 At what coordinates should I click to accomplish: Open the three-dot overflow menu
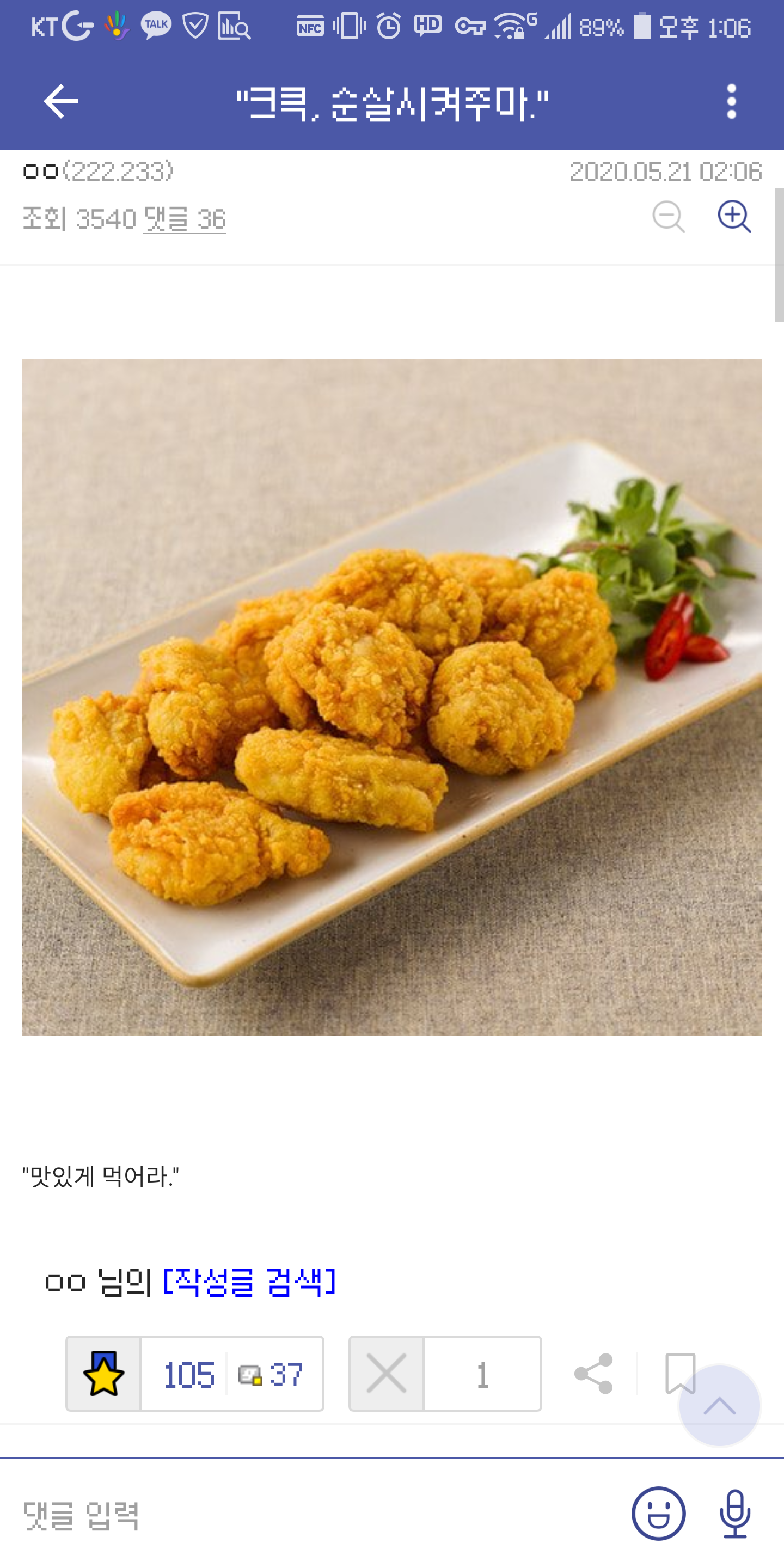(731, 101)
